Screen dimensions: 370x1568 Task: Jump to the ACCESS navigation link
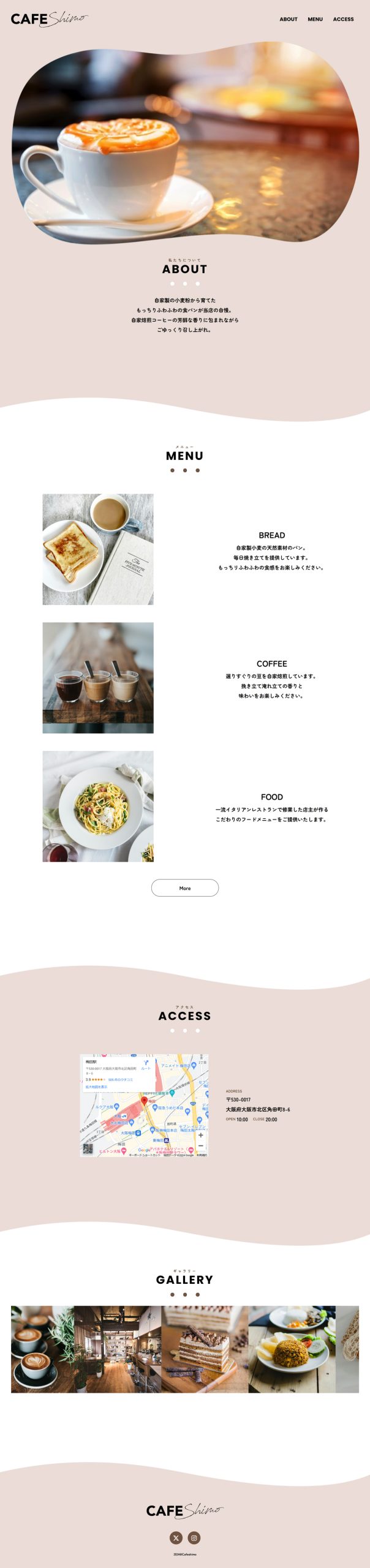343,19
